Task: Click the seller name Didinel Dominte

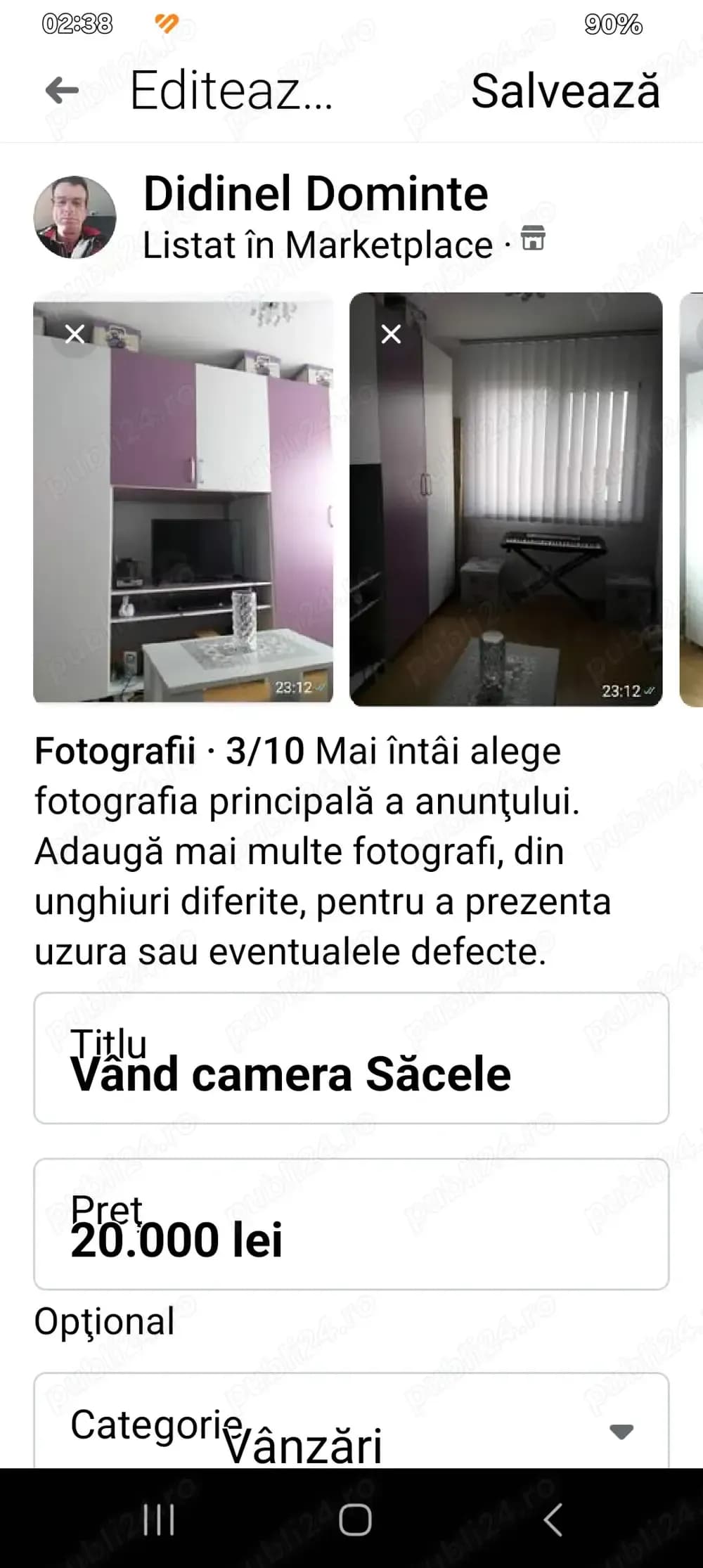Action: pyautogui.click(x=316, y=194)
